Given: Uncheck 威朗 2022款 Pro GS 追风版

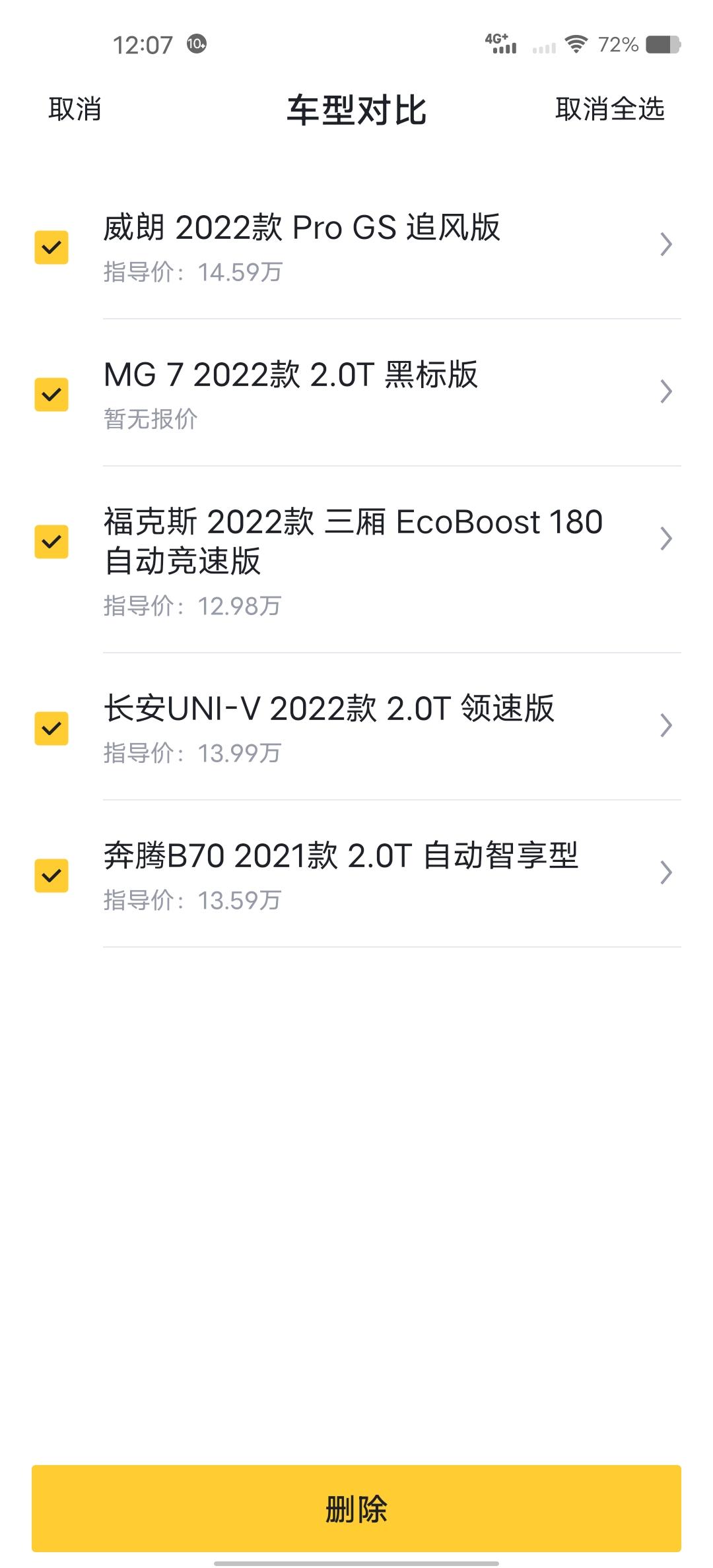Looking at the screenshot, I should [x=51, y=247].
